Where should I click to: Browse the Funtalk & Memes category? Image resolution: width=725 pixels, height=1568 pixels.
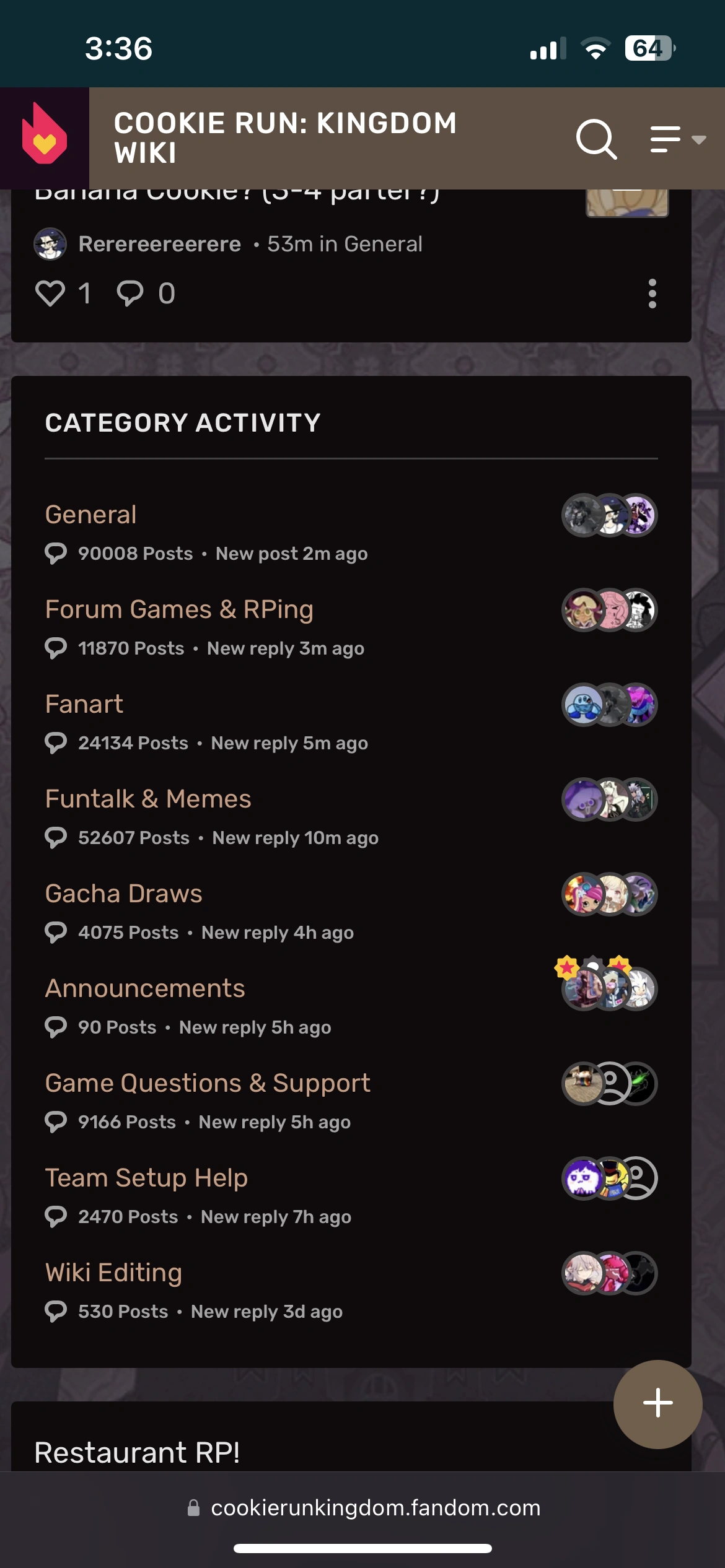coord(148,799)
